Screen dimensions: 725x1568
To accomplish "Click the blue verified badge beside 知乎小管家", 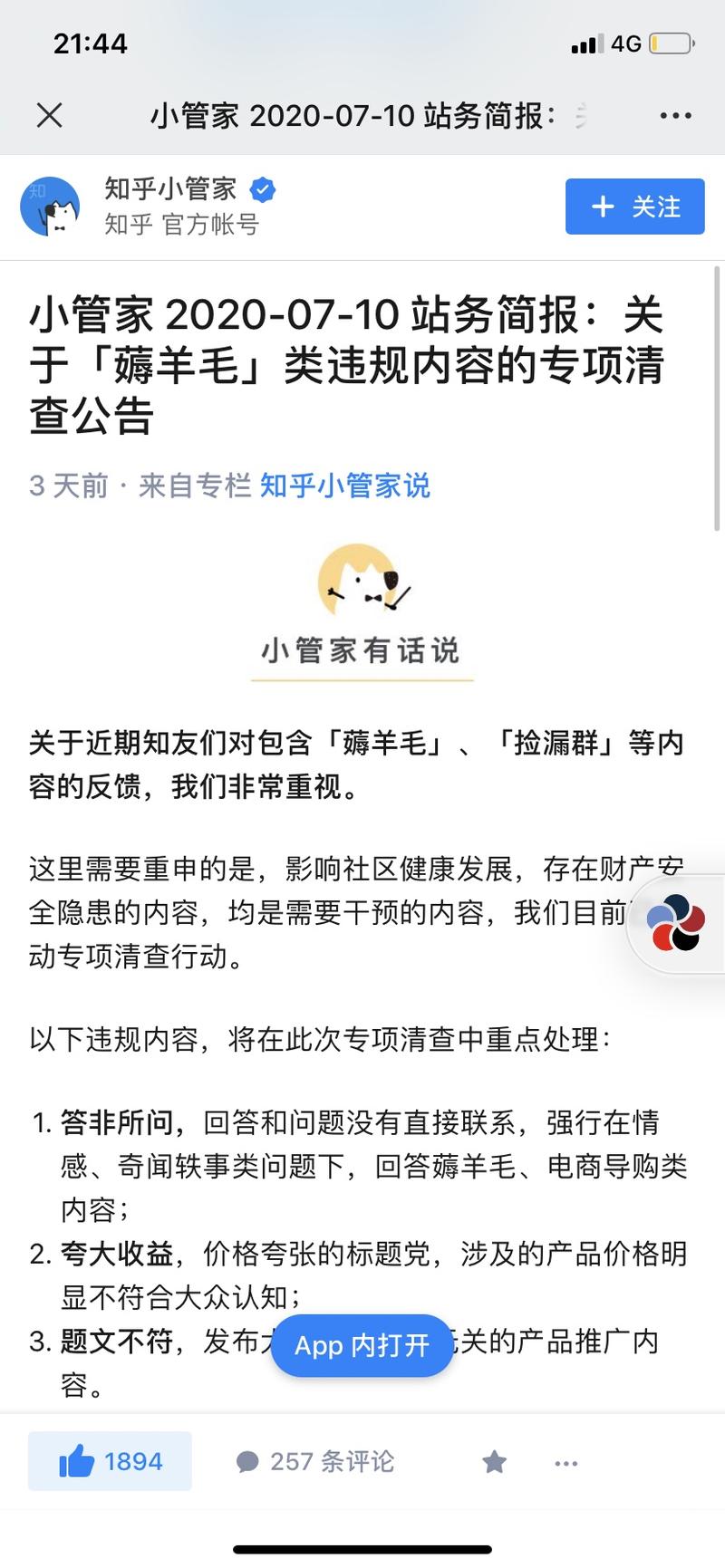I will click(x=262, y=189).
